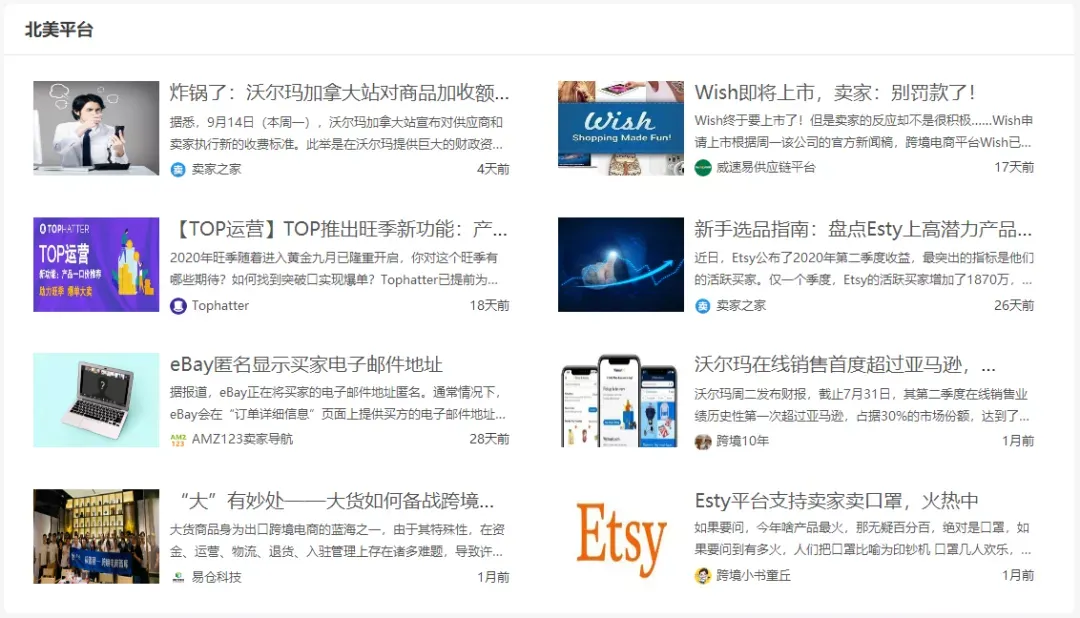Open the article on Walmart surpassing Amazon
This screenshot has width=1080, height=618.
(x=845, y=365)
